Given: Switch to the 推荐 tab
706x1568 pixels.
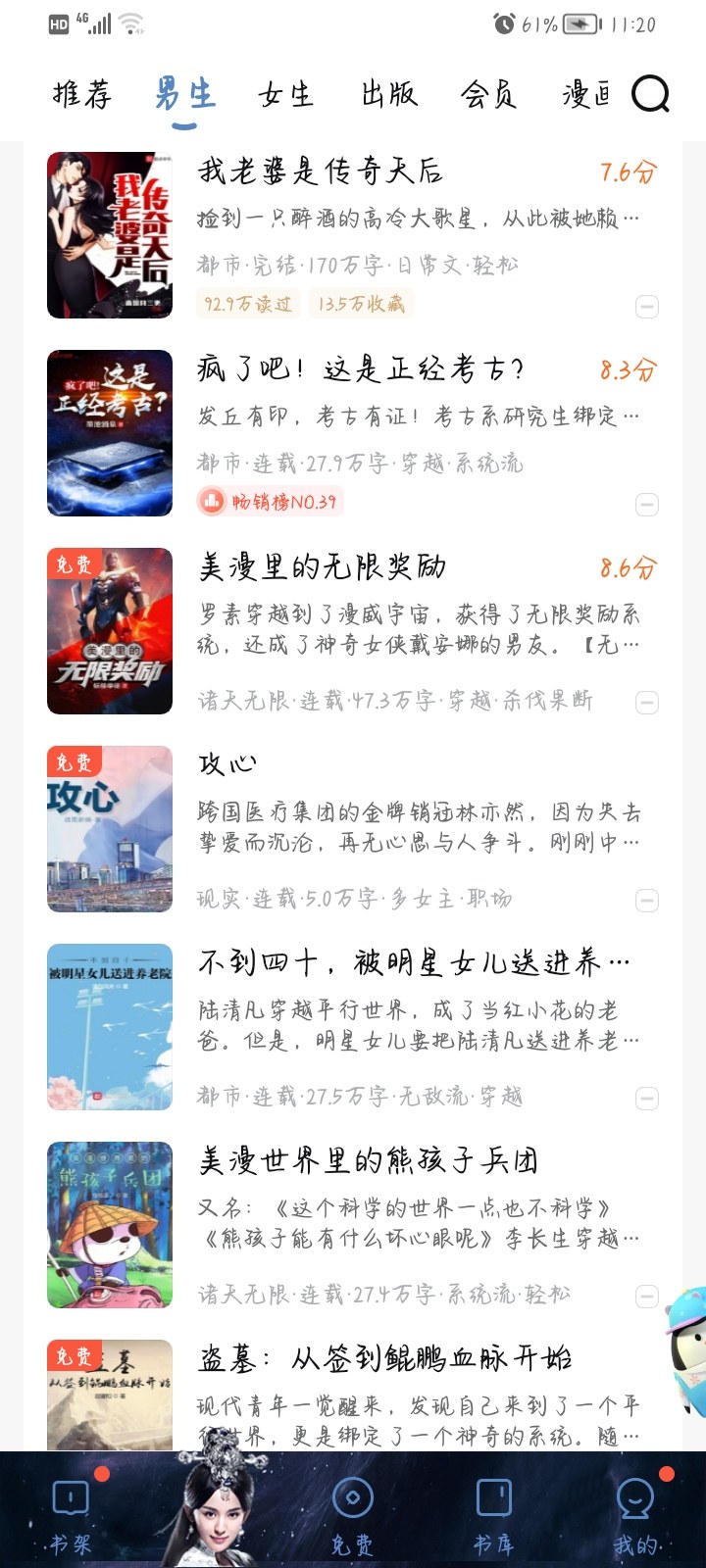Looking at the screenshot, I should tap(81, 95).
